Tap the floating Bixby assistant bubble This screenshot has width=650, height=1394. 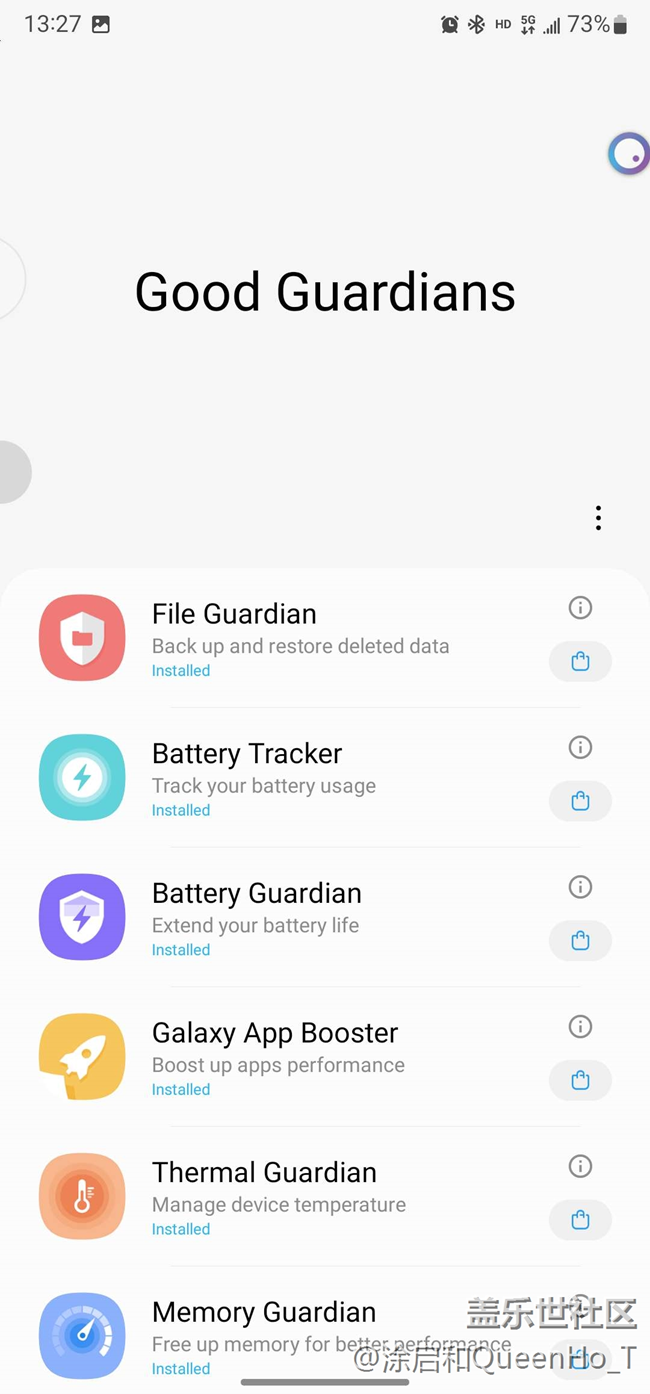tap(629, 154)
